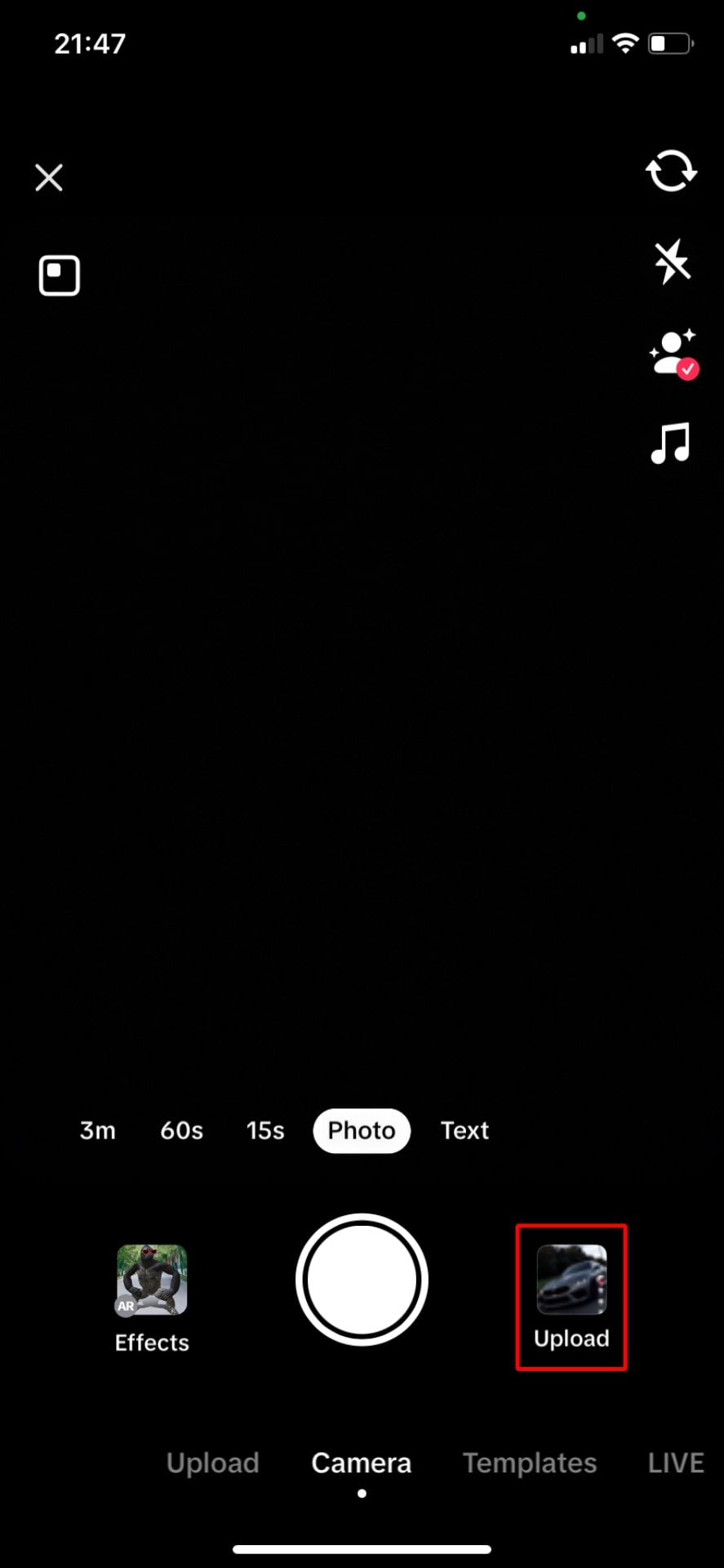Select the 15s duration

pyautogui.click(x=265, y=1130)
